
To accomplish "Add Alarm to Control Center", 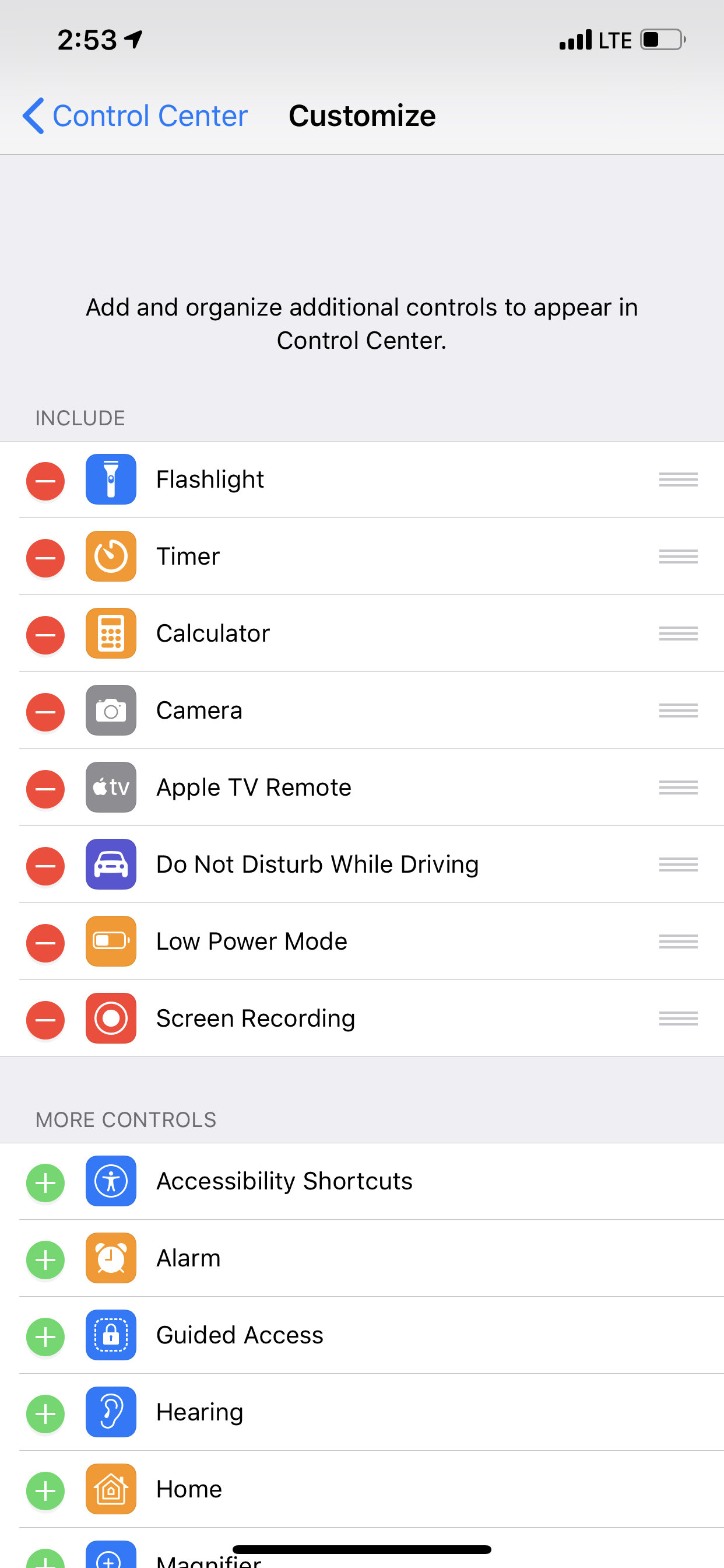I will 45,1259.
